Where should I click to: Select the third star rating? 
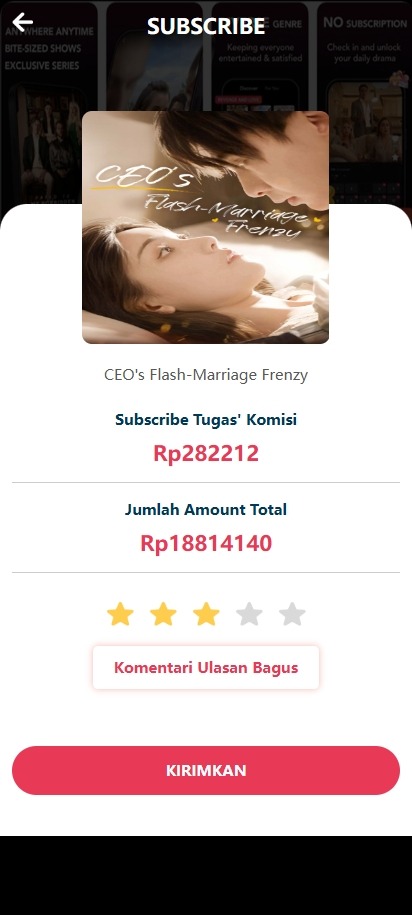206,614
